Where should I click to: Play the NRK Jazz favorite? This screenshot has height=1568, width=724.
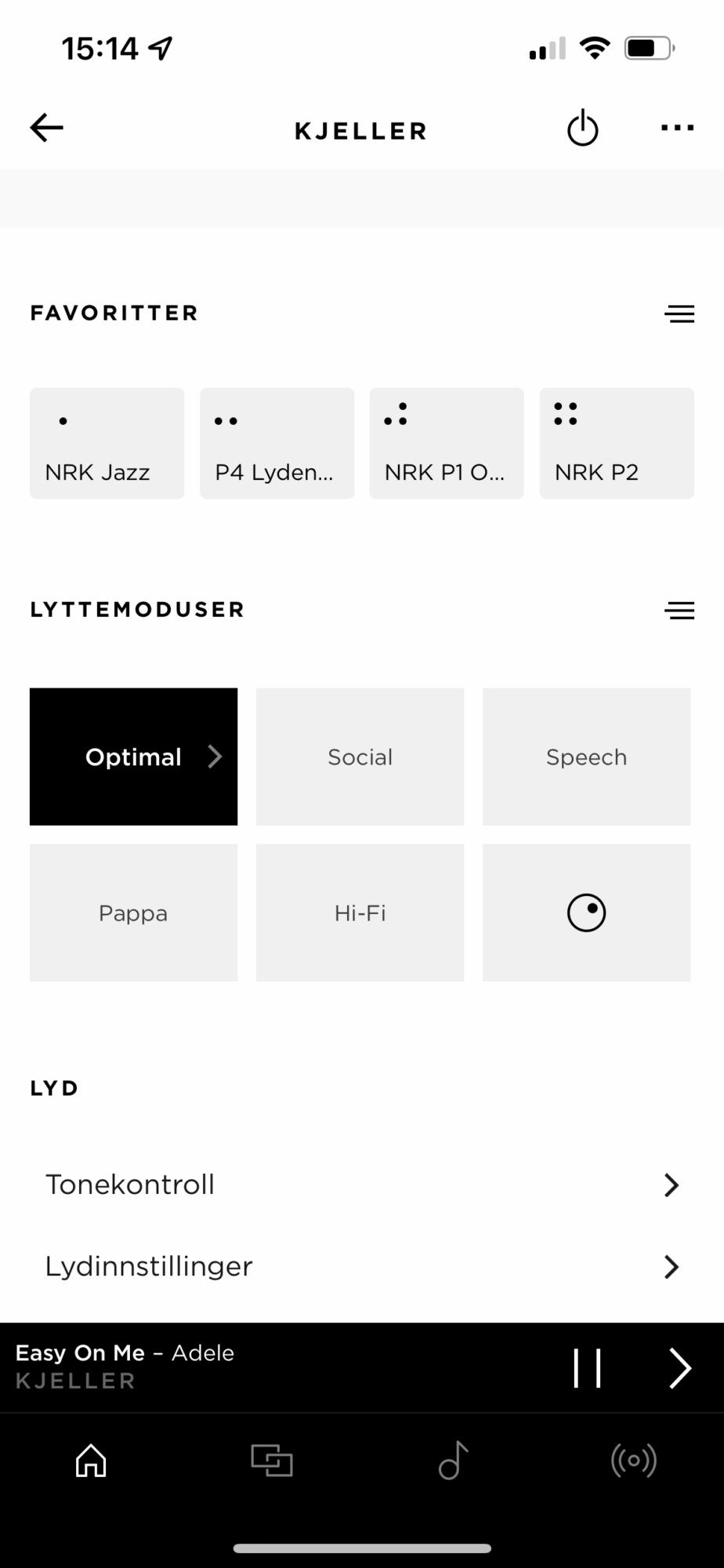pos(107,443)
